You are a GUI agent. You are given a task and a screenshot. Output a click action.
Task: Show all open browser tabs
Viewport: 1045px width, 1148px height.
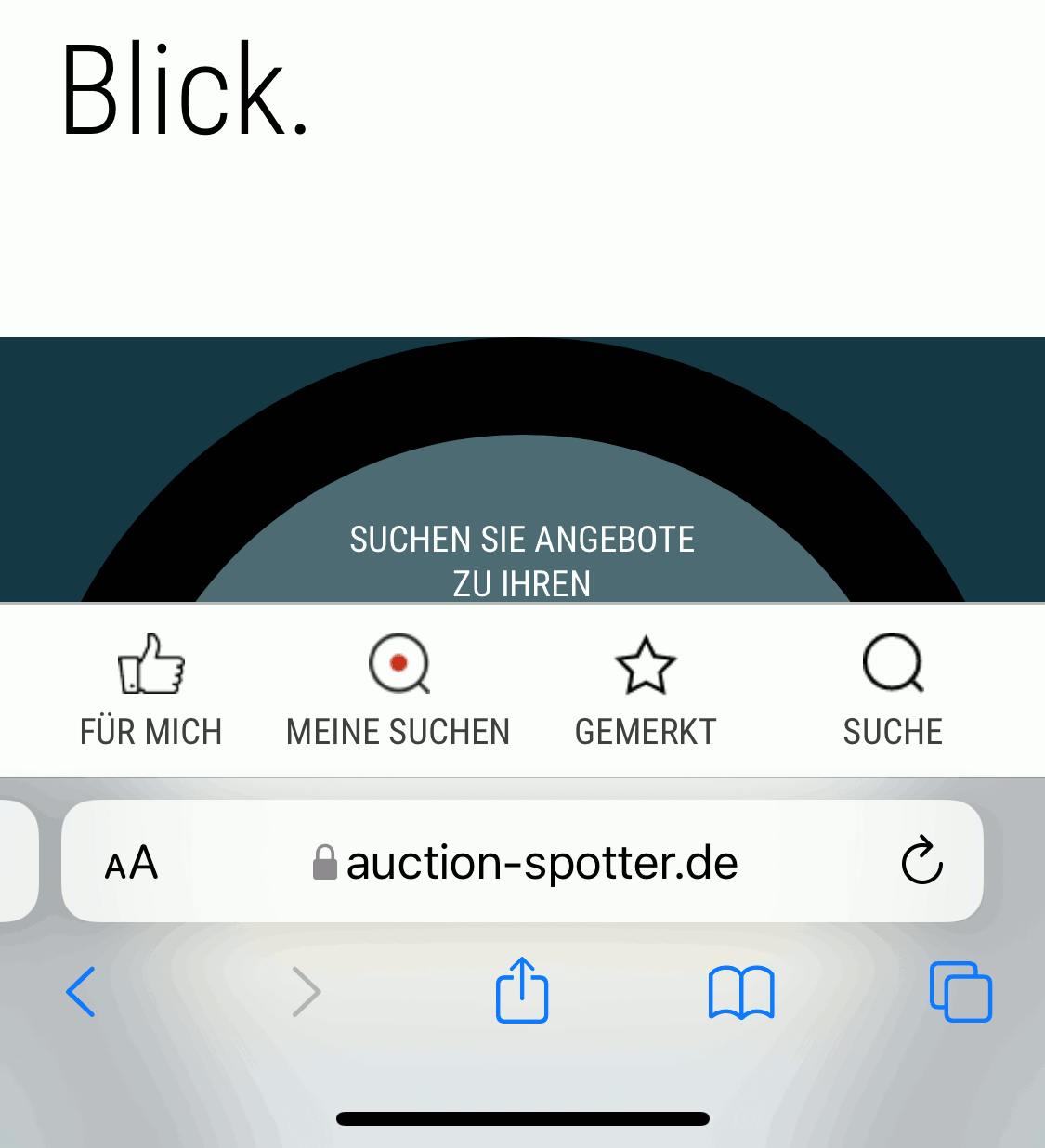click(x=960, y=992)
